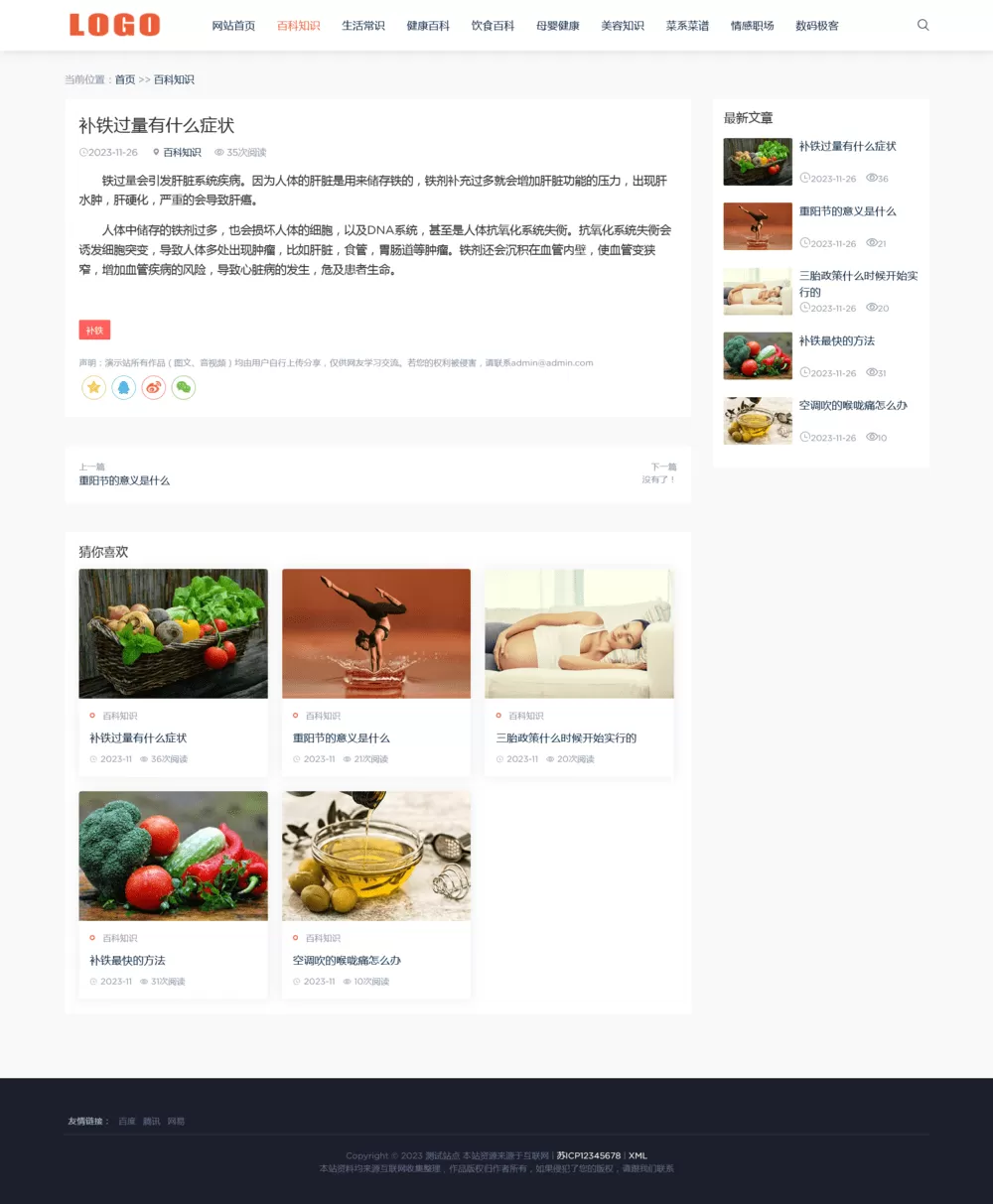
Task: Share the article to Weibo
Action: (x=153, y=387)
